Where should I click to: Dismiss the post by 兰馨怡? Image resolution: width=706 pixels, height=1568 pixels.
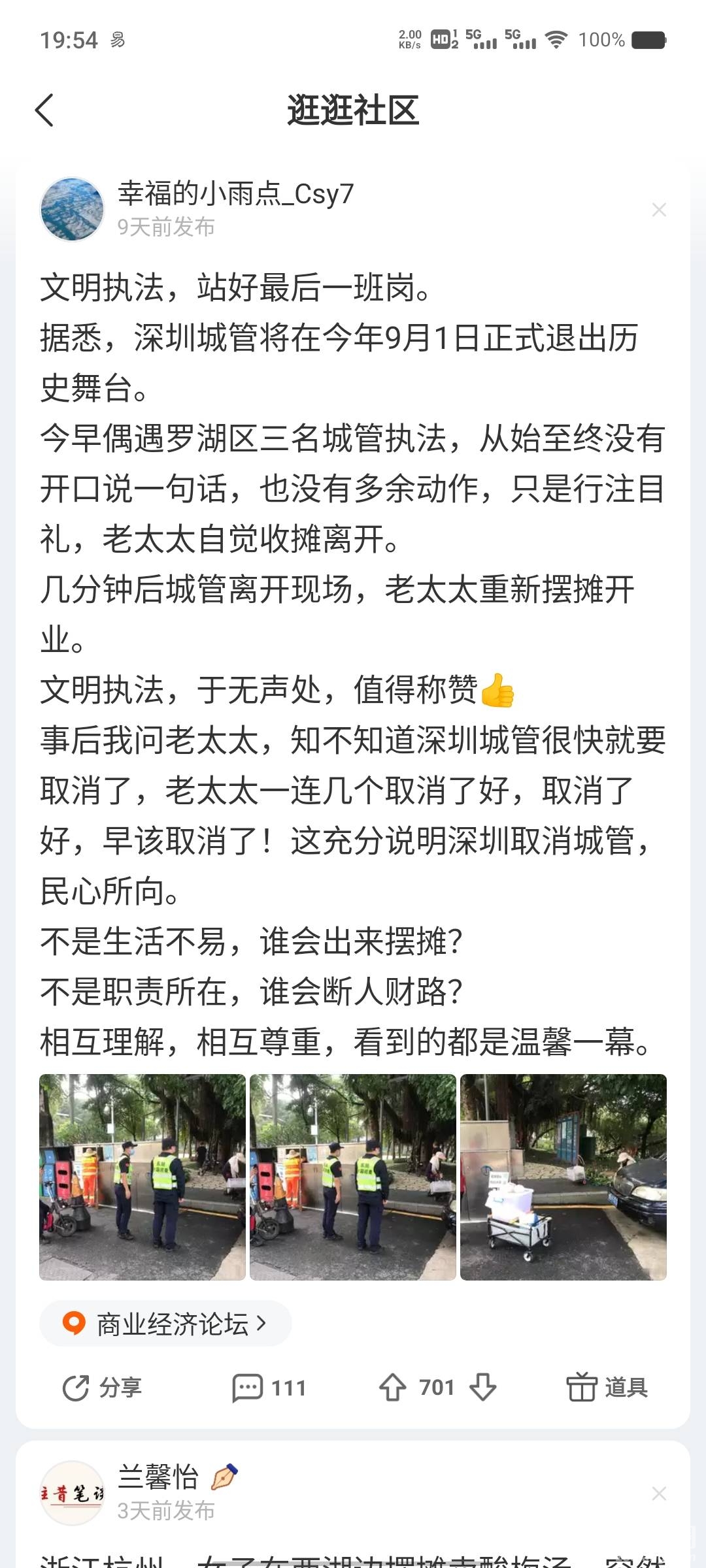click(x=659, y=1494)
